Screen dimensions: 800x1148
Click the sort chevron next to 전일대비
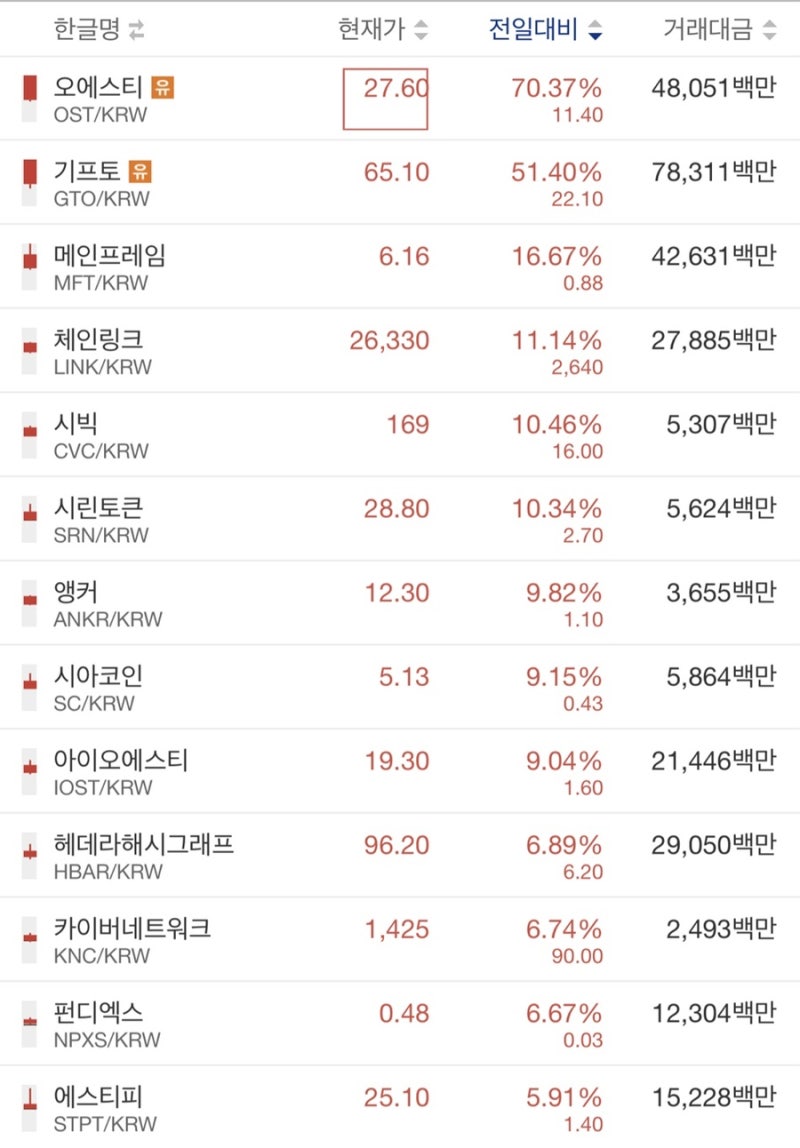595,31
